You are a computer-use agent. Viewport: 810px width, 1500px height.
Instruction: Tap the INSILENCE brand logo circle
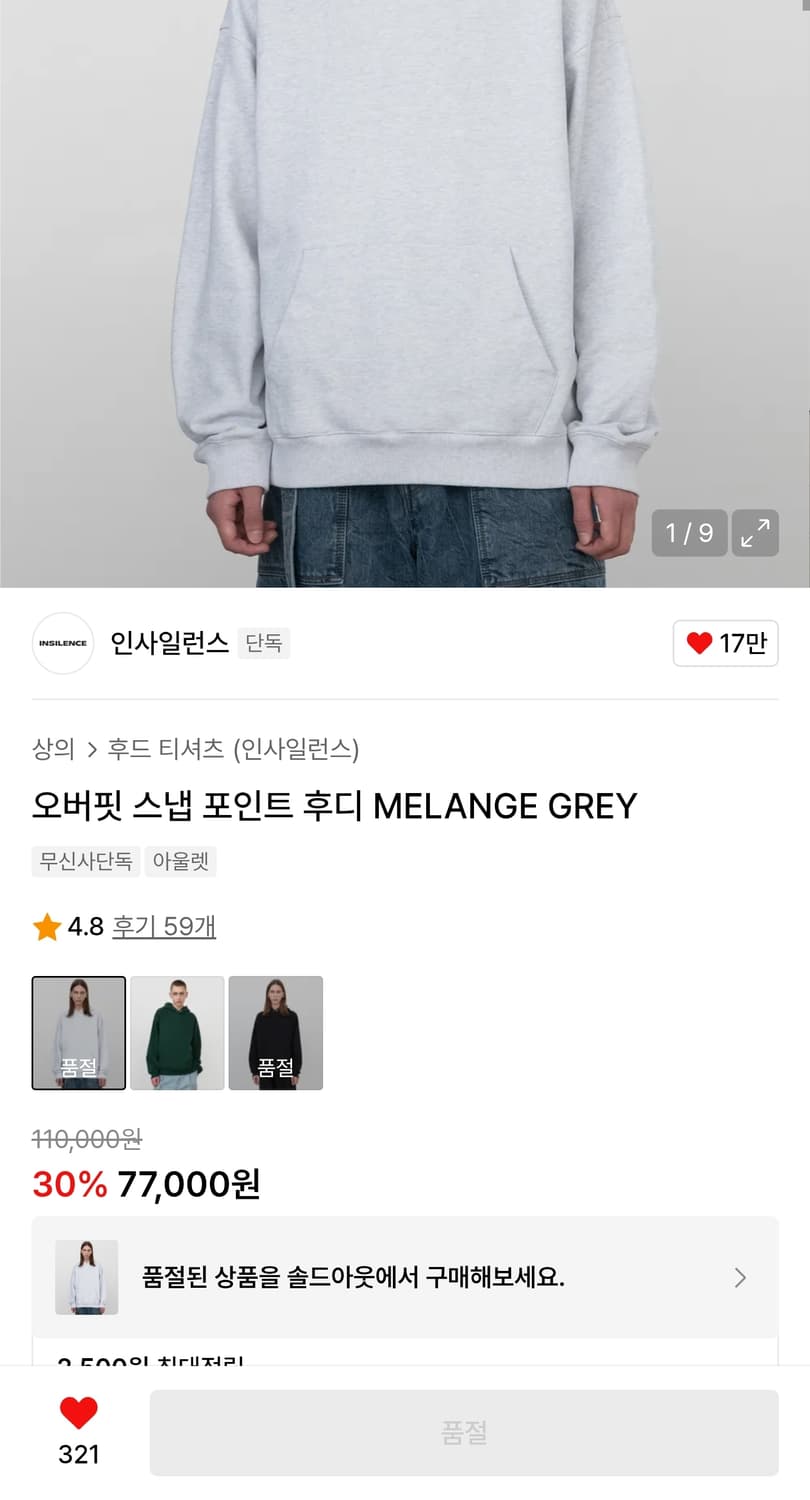[x=62, y=644]
